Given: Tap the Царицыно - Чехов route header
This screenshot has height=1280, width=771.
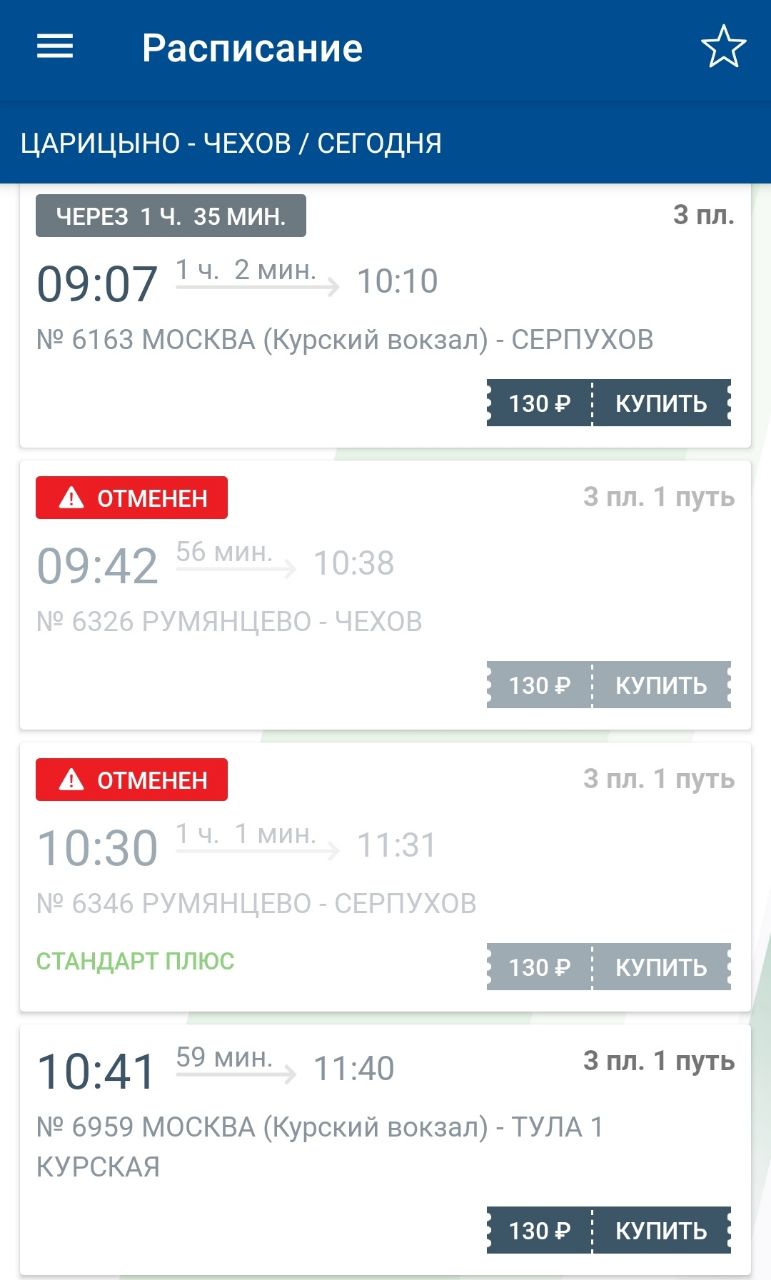Looking at the screenshot, I should pyautogui.click(x=231, y=143).
